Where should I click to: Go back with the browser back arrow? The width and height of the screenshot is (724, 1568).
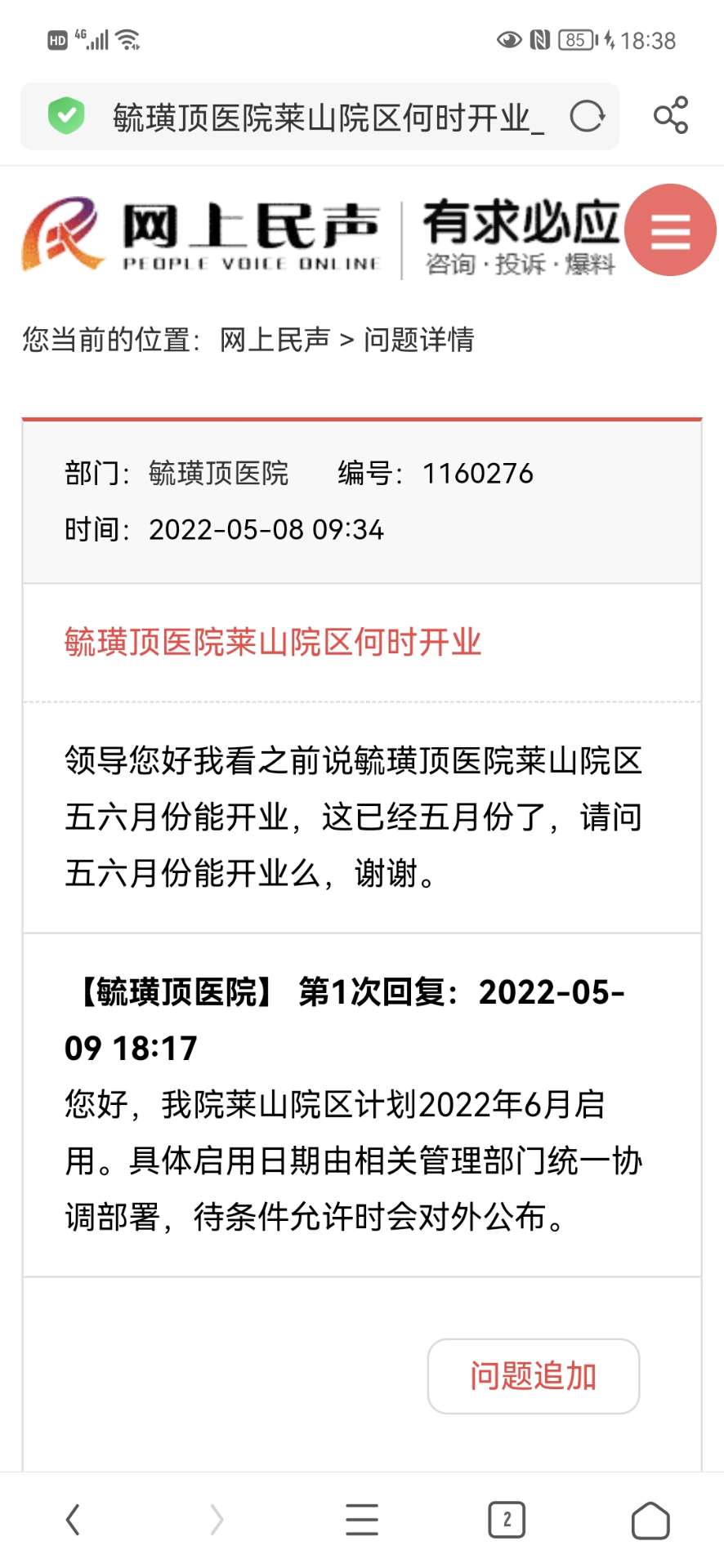coord(73,1520)
